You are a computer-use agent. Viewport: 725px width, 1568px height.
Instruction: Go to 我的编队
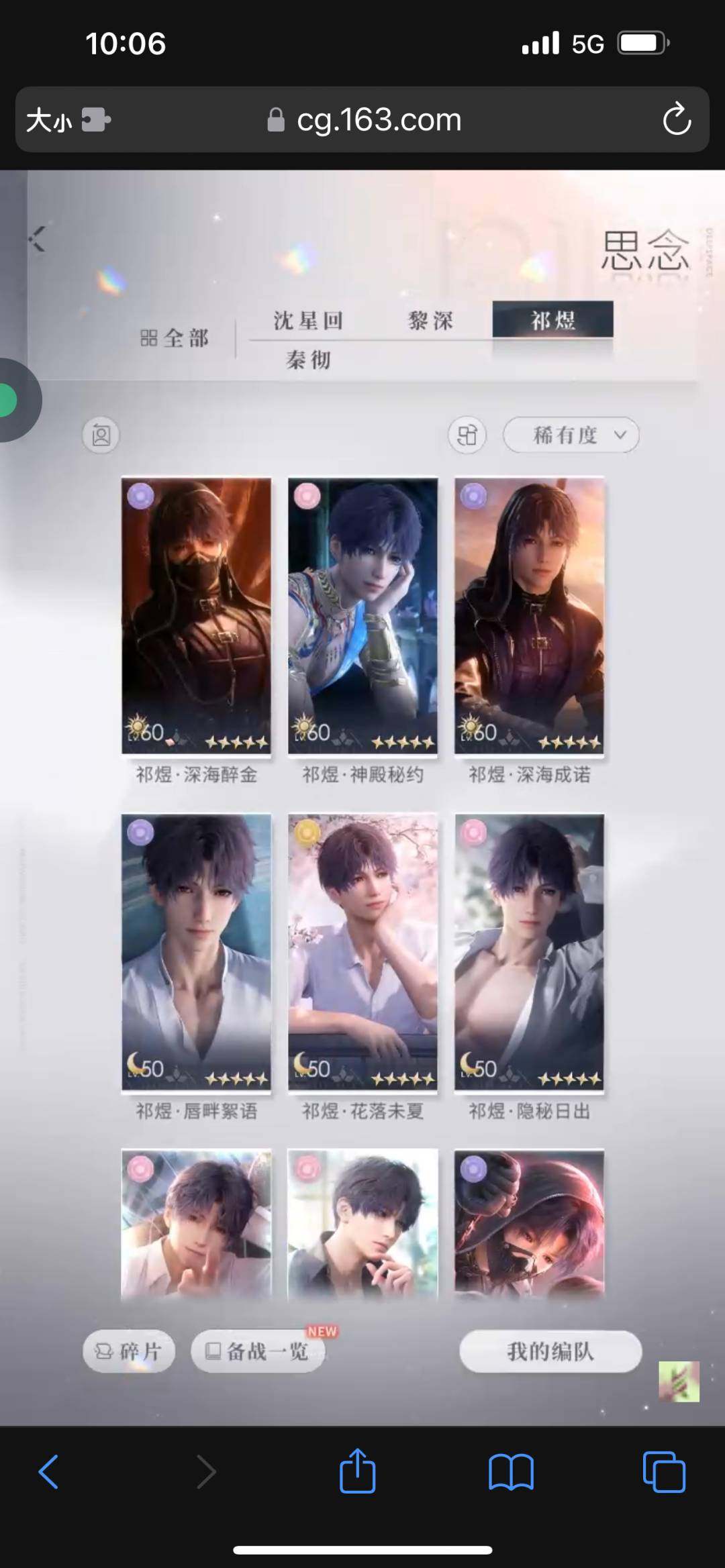click(x=550, y=1351)
